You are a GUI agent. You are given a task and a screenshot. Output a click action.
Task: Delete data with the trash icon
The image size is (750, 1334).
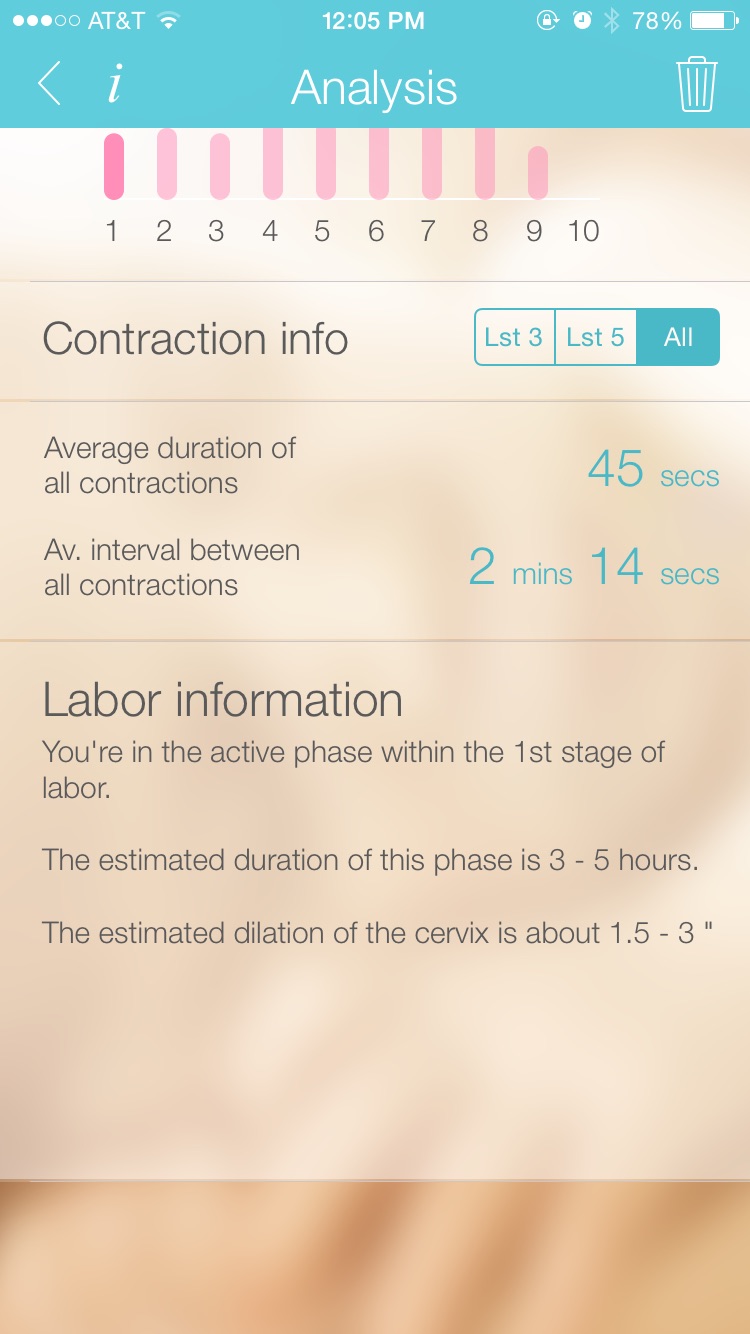(696, 85)
